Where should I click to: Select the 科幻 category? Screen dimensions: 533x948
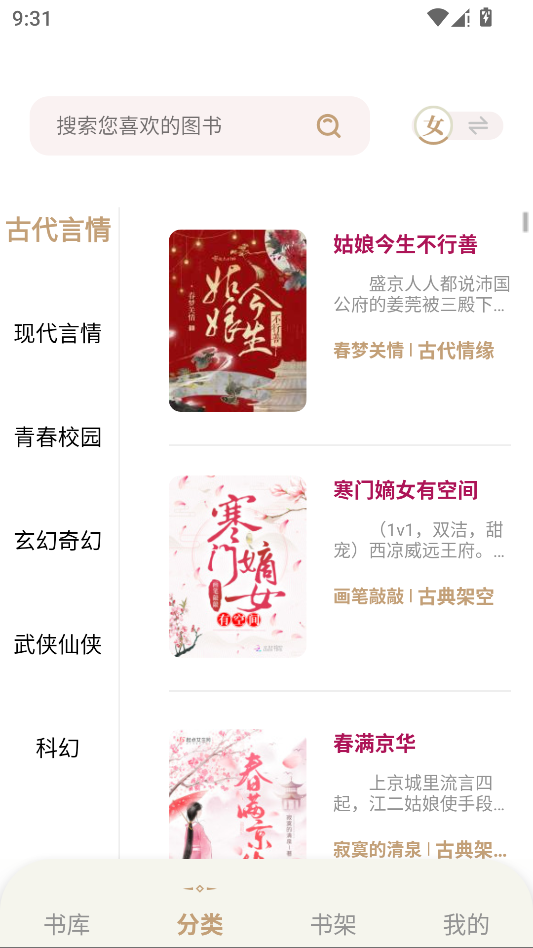[58, 748]
